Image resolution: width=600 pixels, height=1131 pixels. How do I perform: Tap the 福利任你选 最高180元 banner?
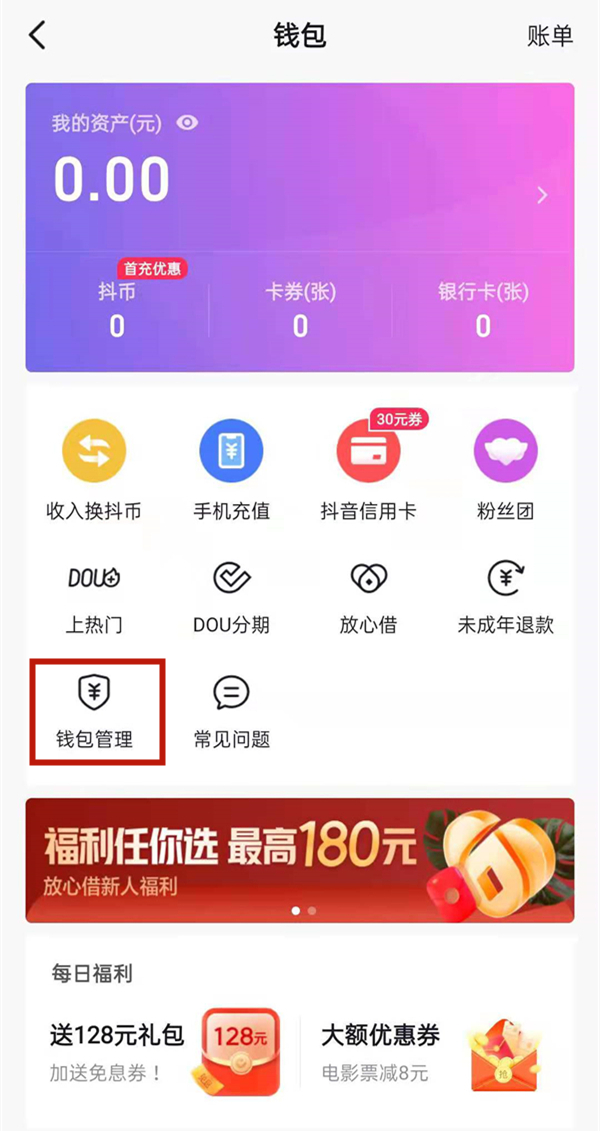coord(300,860)
